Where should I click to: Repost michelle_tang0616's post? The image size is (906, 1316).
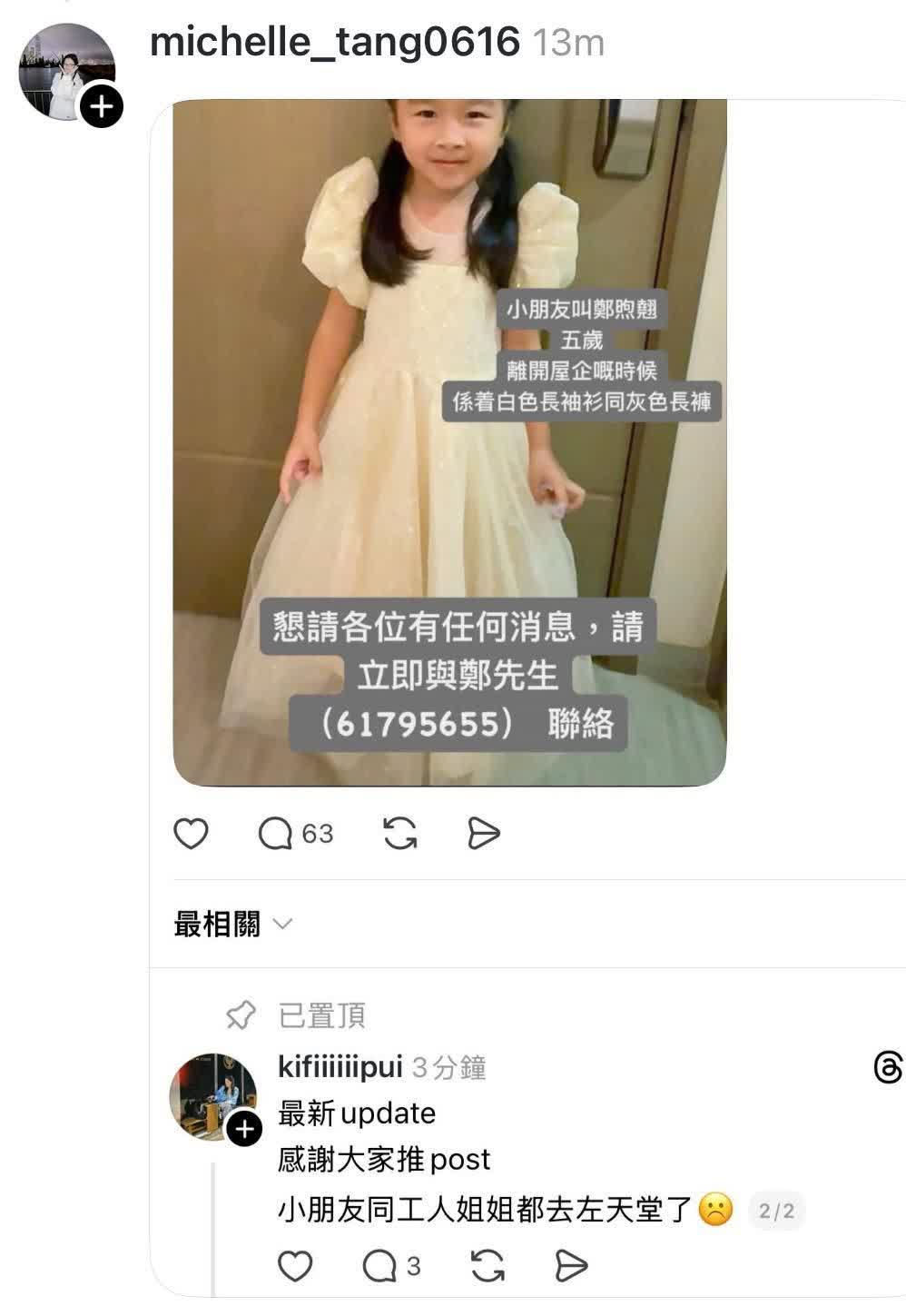pyautogui.click(x=400, y=833)
